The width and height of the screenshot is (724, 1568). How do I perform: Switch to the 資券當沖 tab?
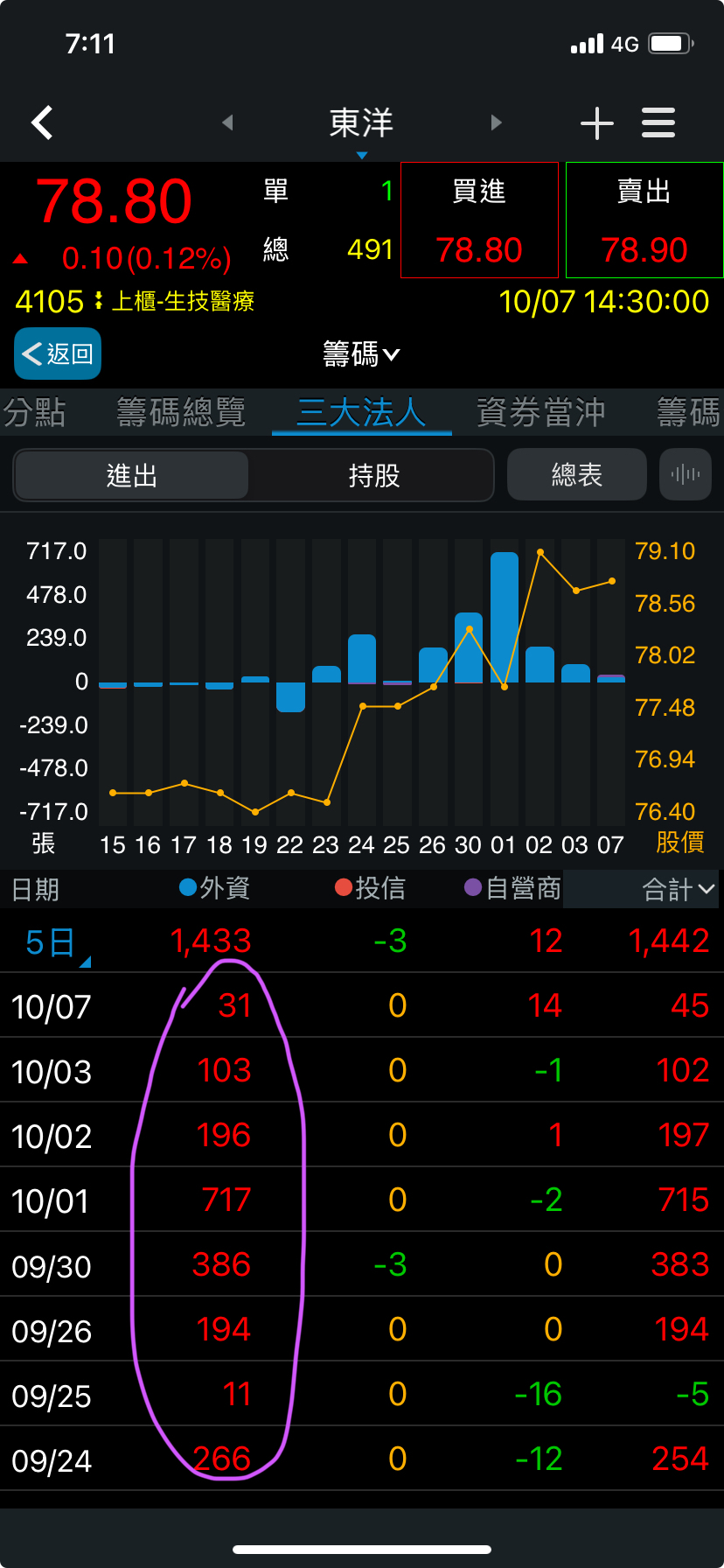pos(541,412)
